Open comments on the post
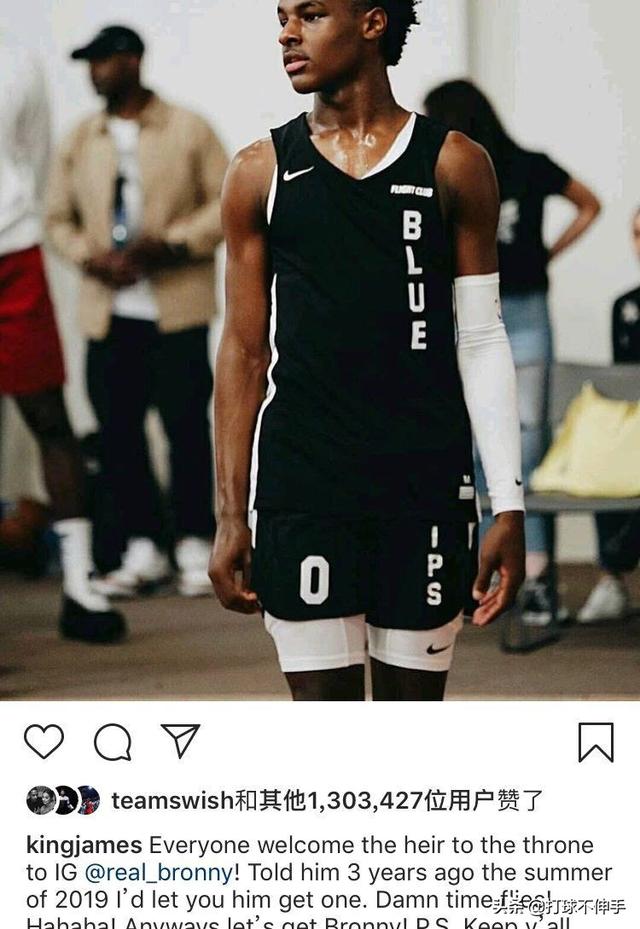The height and width of the screenshot is (929, 640). (112, 742)
